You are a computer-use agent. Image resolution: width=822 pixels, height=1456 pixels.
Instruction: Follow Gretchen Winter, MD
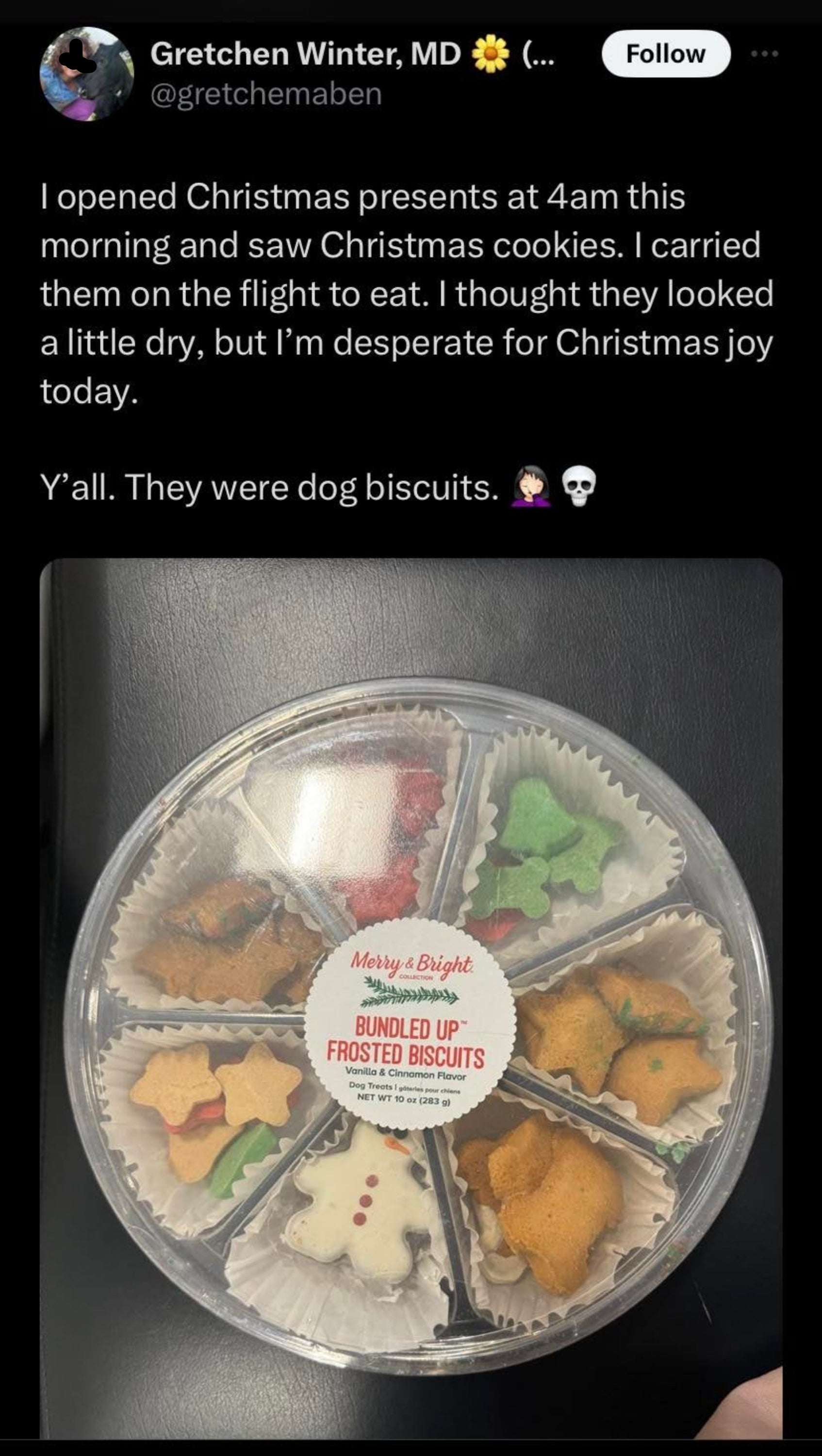point(665,54)
